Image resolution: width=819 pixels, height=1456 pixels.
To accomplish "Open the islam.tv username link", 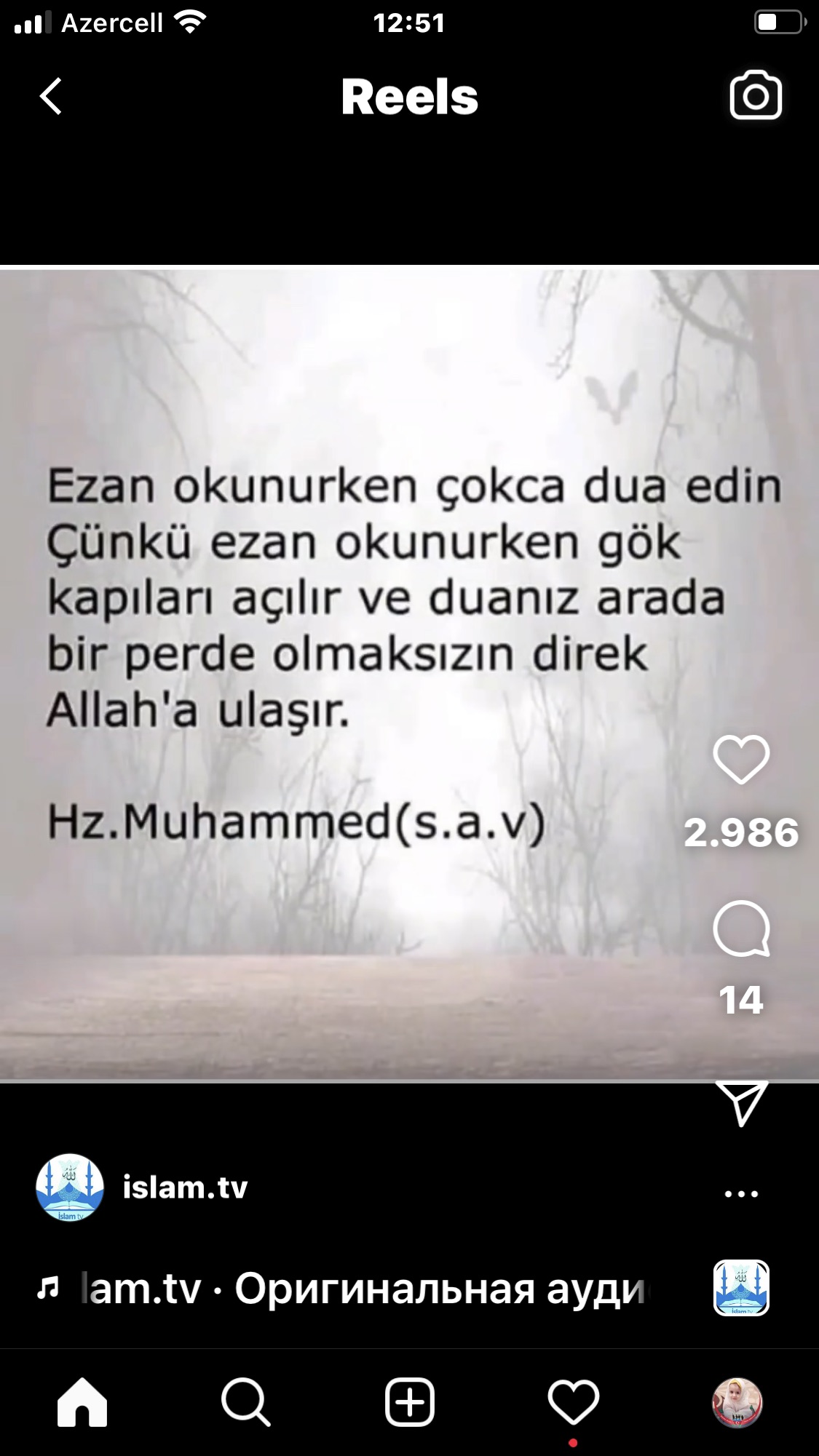I will click(x=185, y=1188).
